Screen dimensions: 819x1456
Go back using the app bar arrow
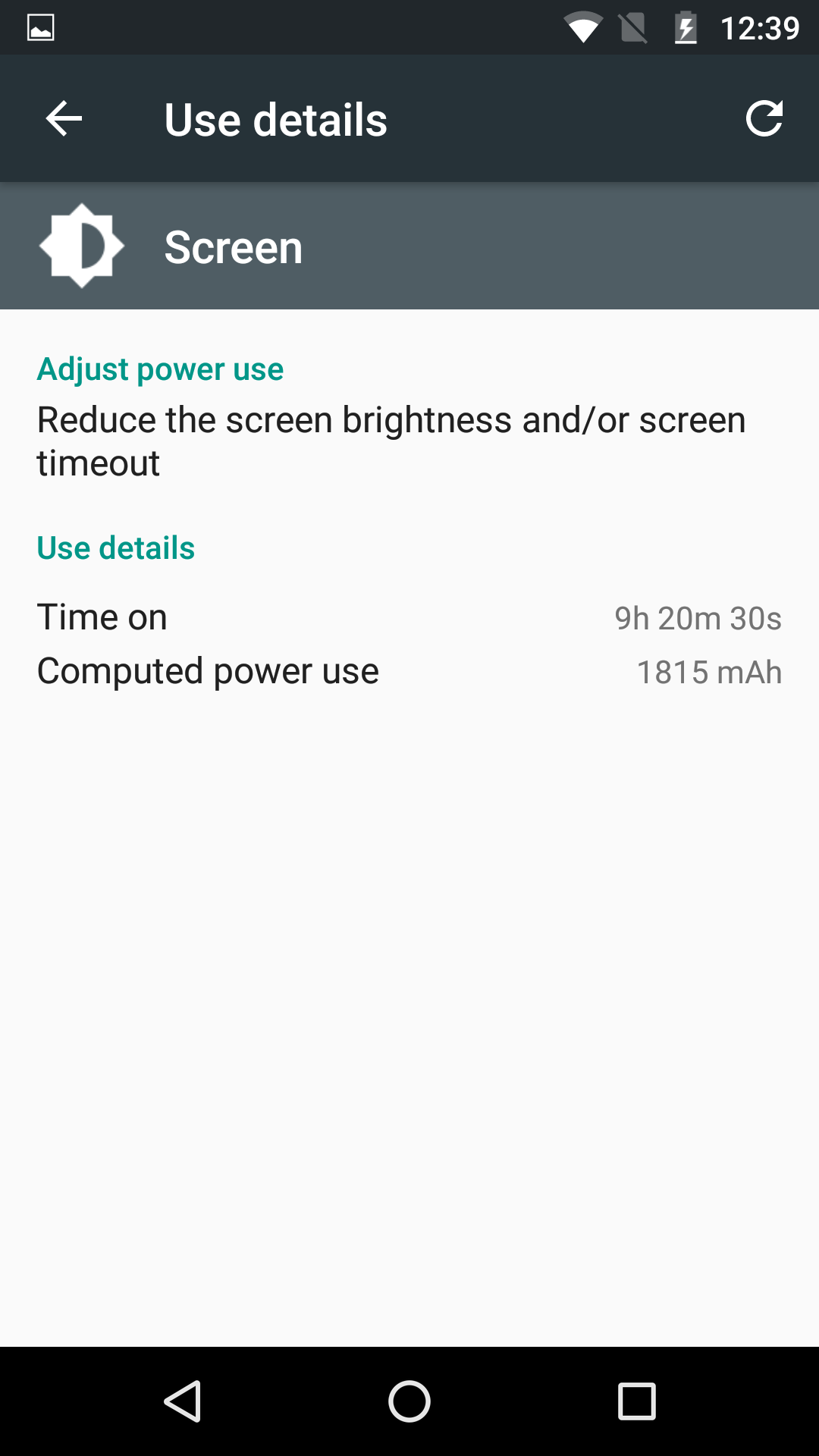(x=64, y=119)
